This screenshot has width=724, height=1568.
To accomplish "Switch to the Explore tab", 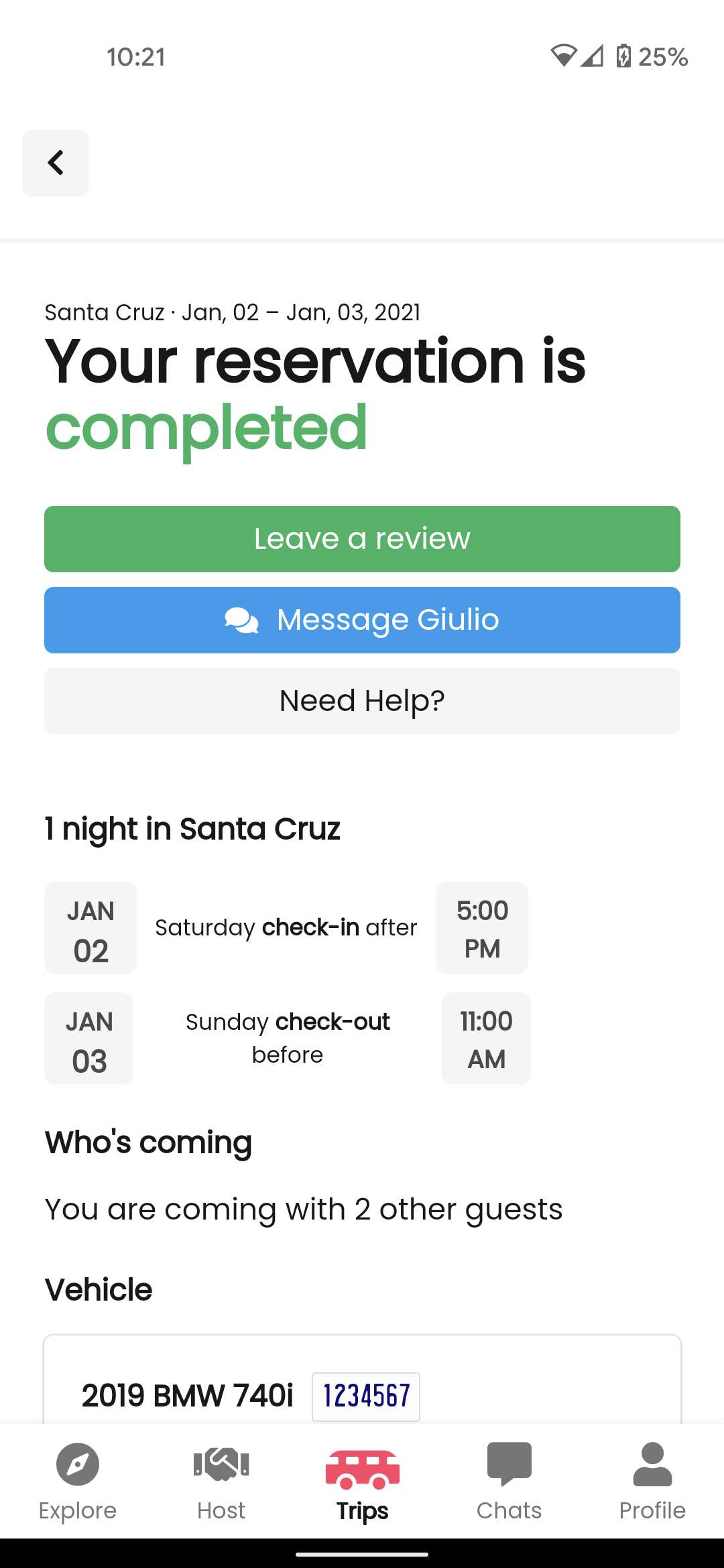I will pos(78,1482).
